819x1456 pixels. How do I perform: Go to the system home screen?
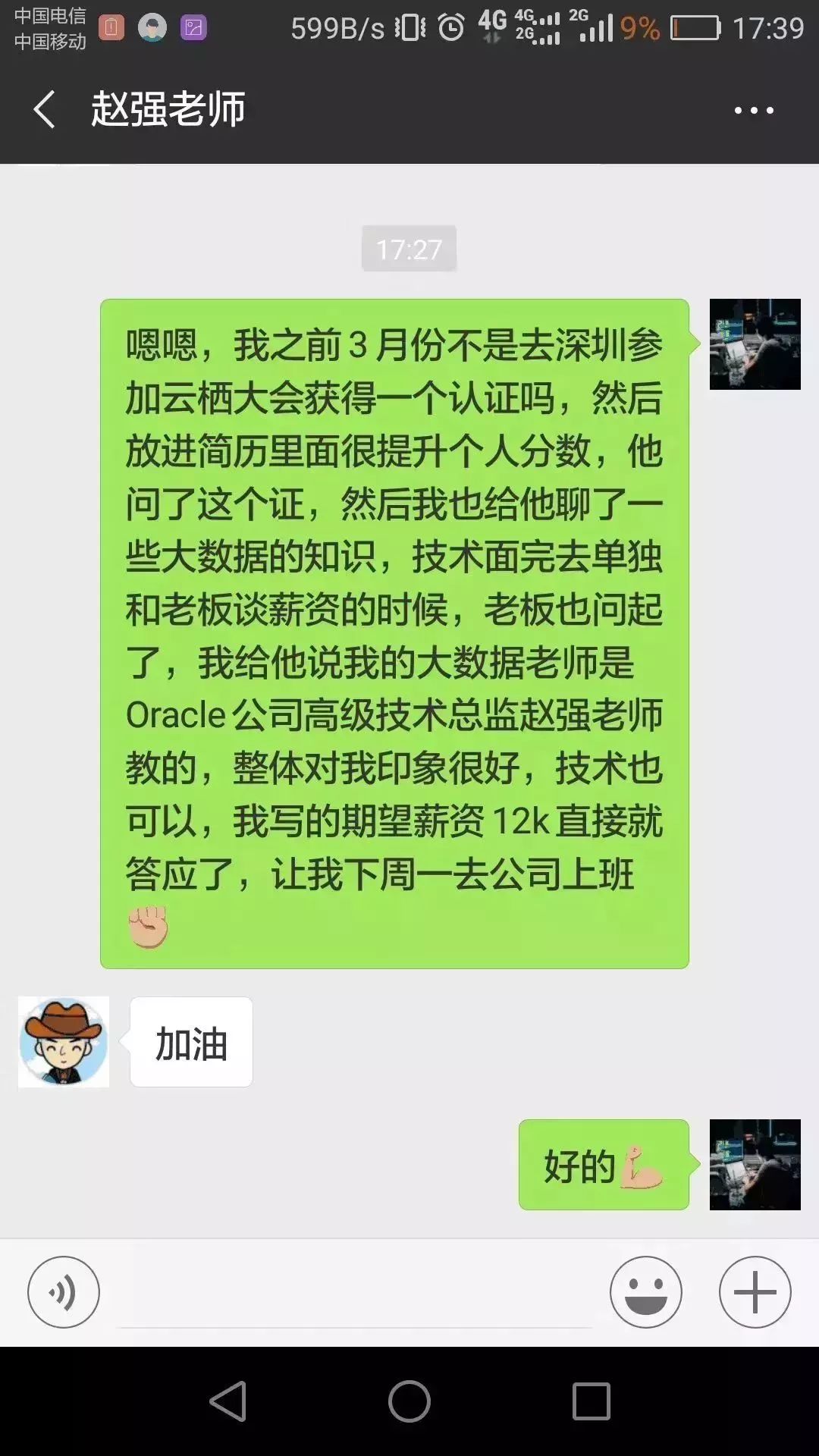tap(409, 1401)
